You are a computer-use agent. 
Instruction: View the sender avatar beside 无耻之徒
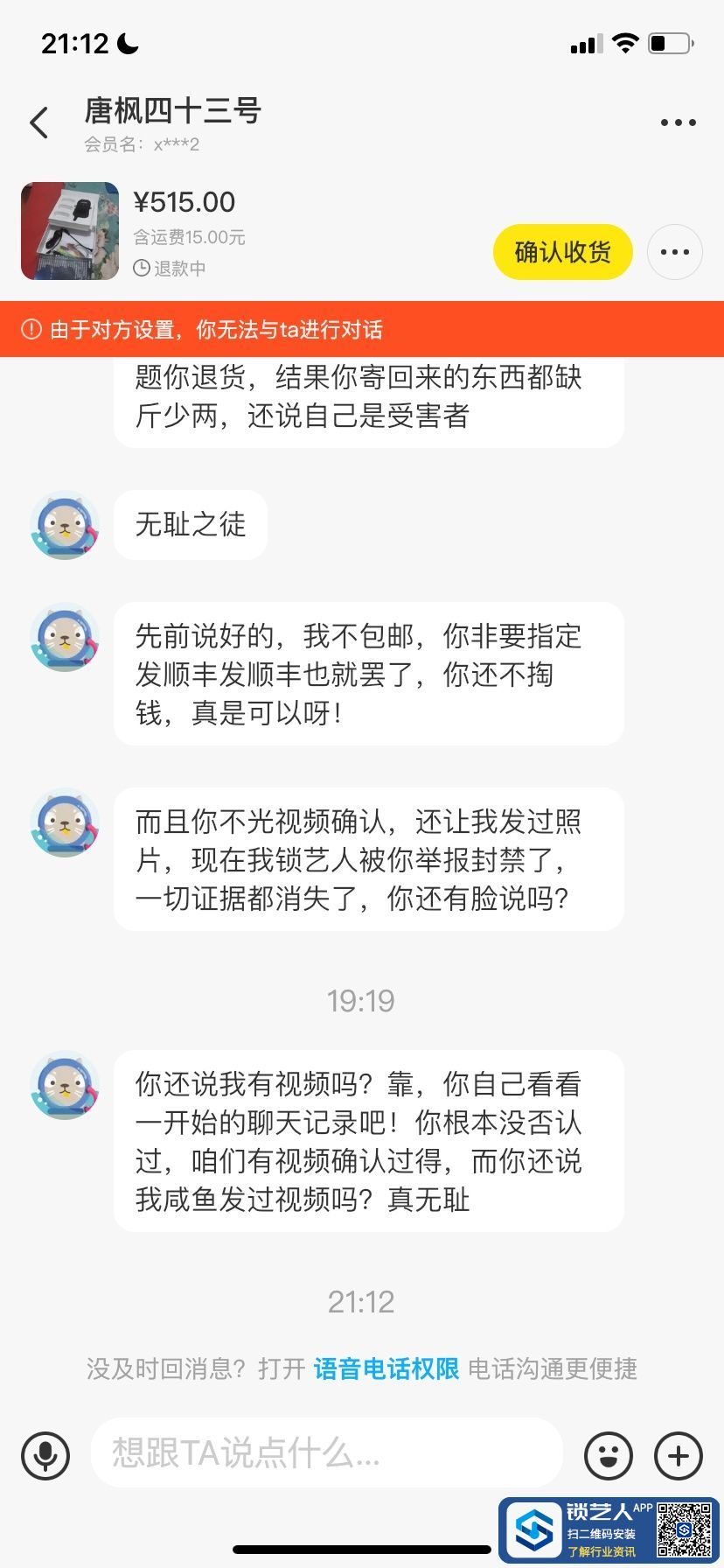click(64, 525)
